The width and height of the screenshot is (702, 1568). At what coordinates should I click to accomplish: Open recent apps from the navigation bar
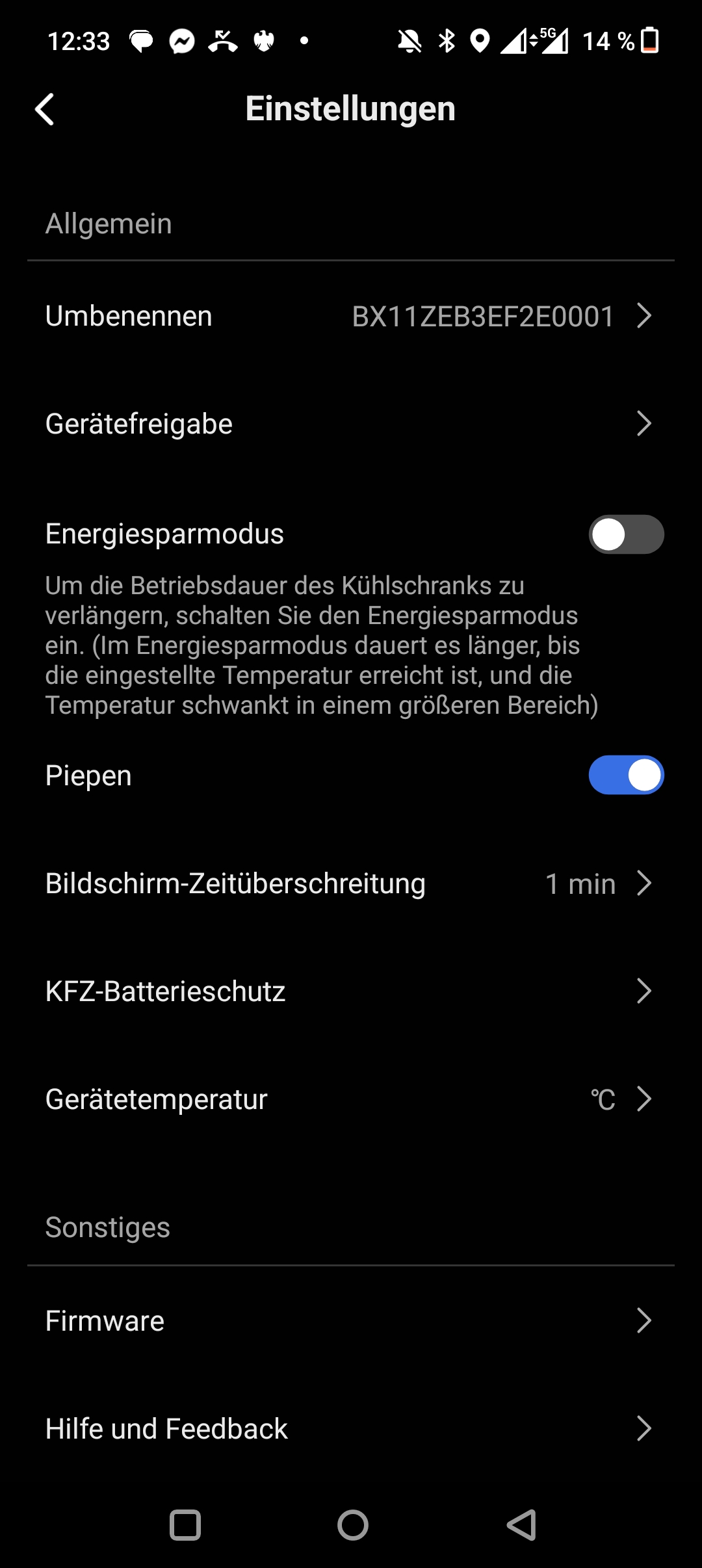point(185,1524)
